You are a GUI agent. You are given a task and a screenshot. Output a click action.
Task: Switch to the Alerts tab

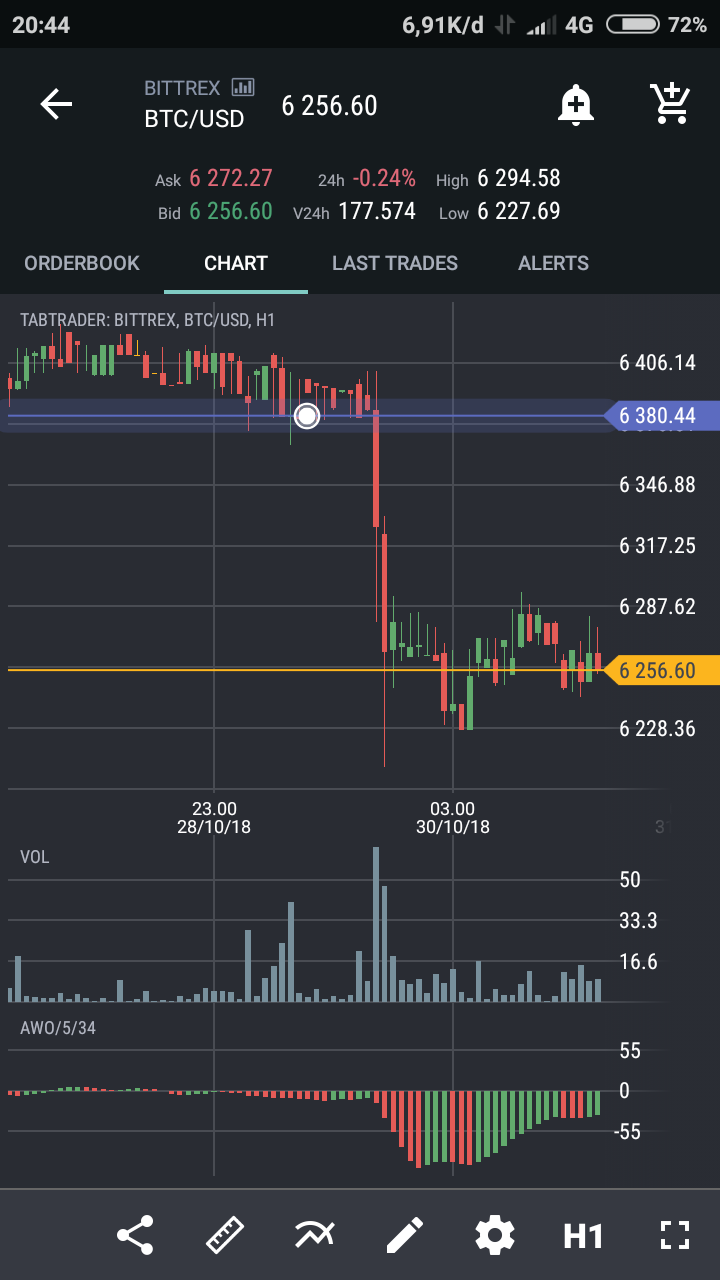[x=553, y=263]
